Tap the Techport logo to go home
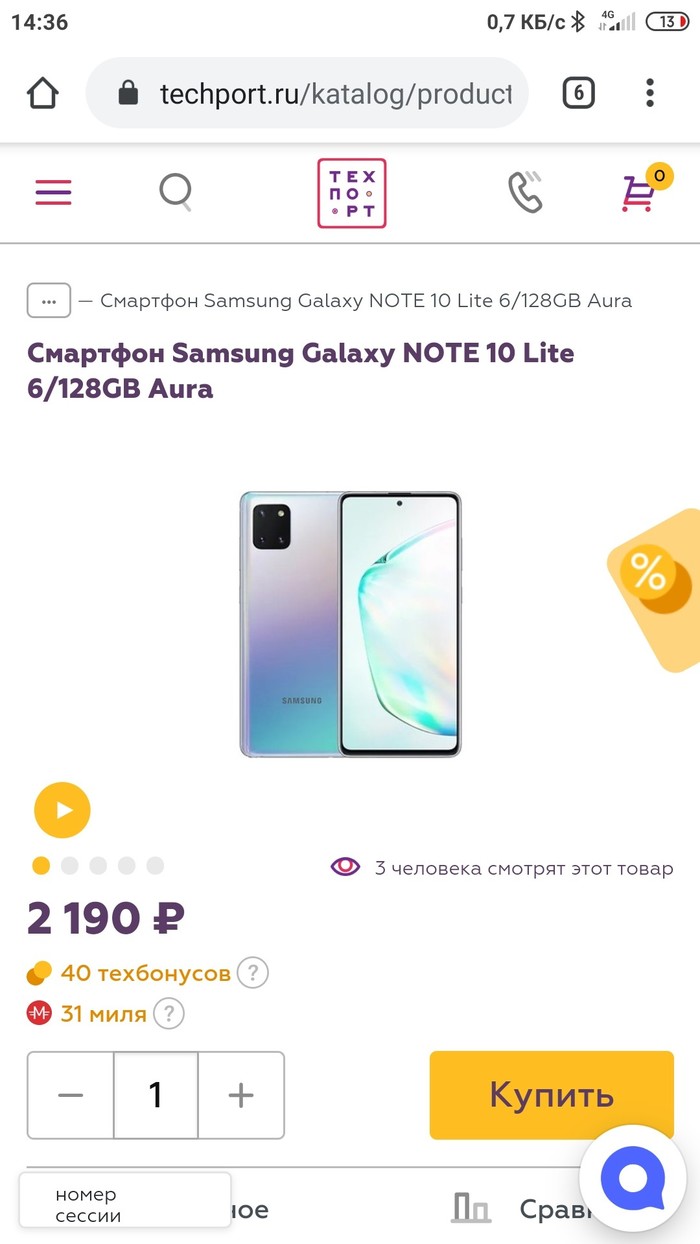This screenshot has height=1244, width=700. (351, 193)
